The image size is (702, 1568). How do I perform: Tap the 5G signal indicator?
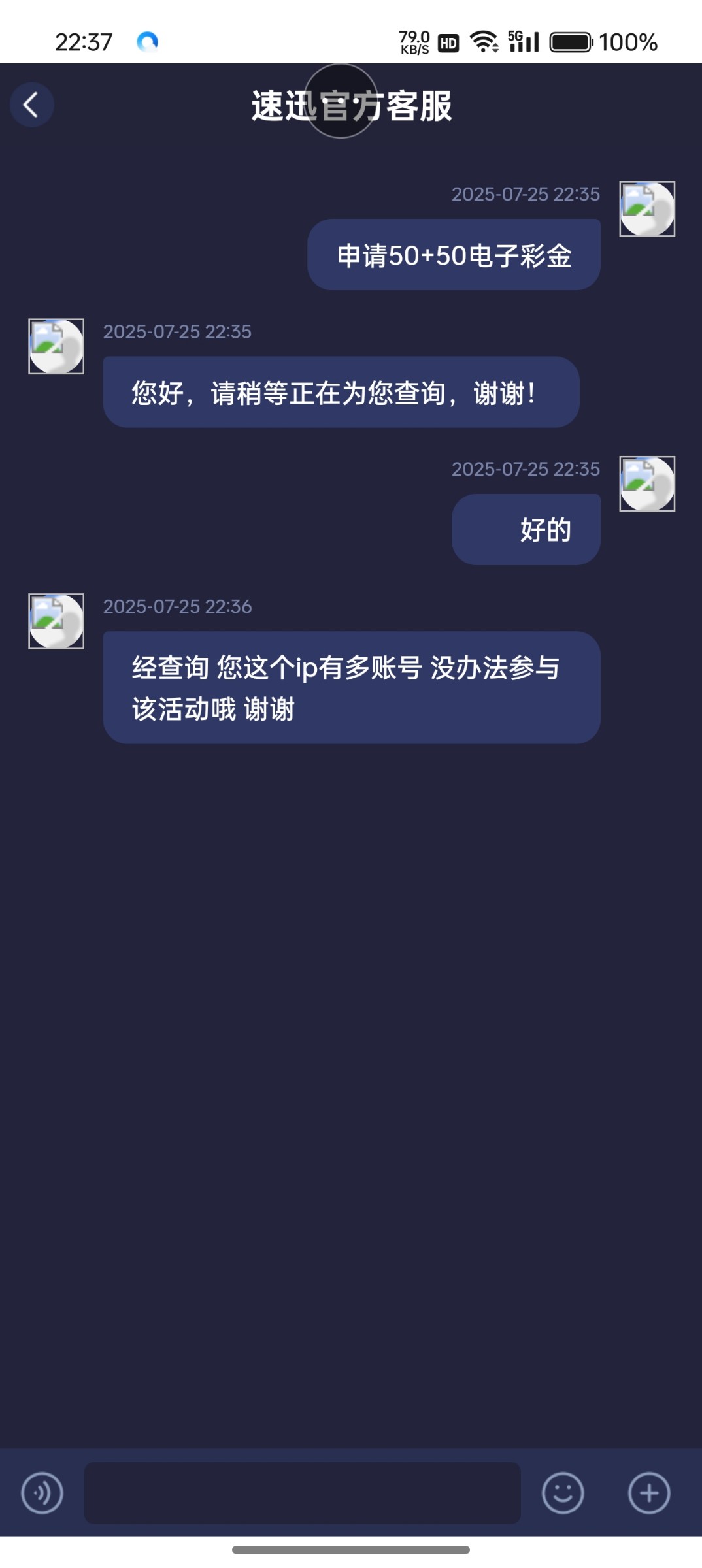pyautogui.click(x=523, y=43)
